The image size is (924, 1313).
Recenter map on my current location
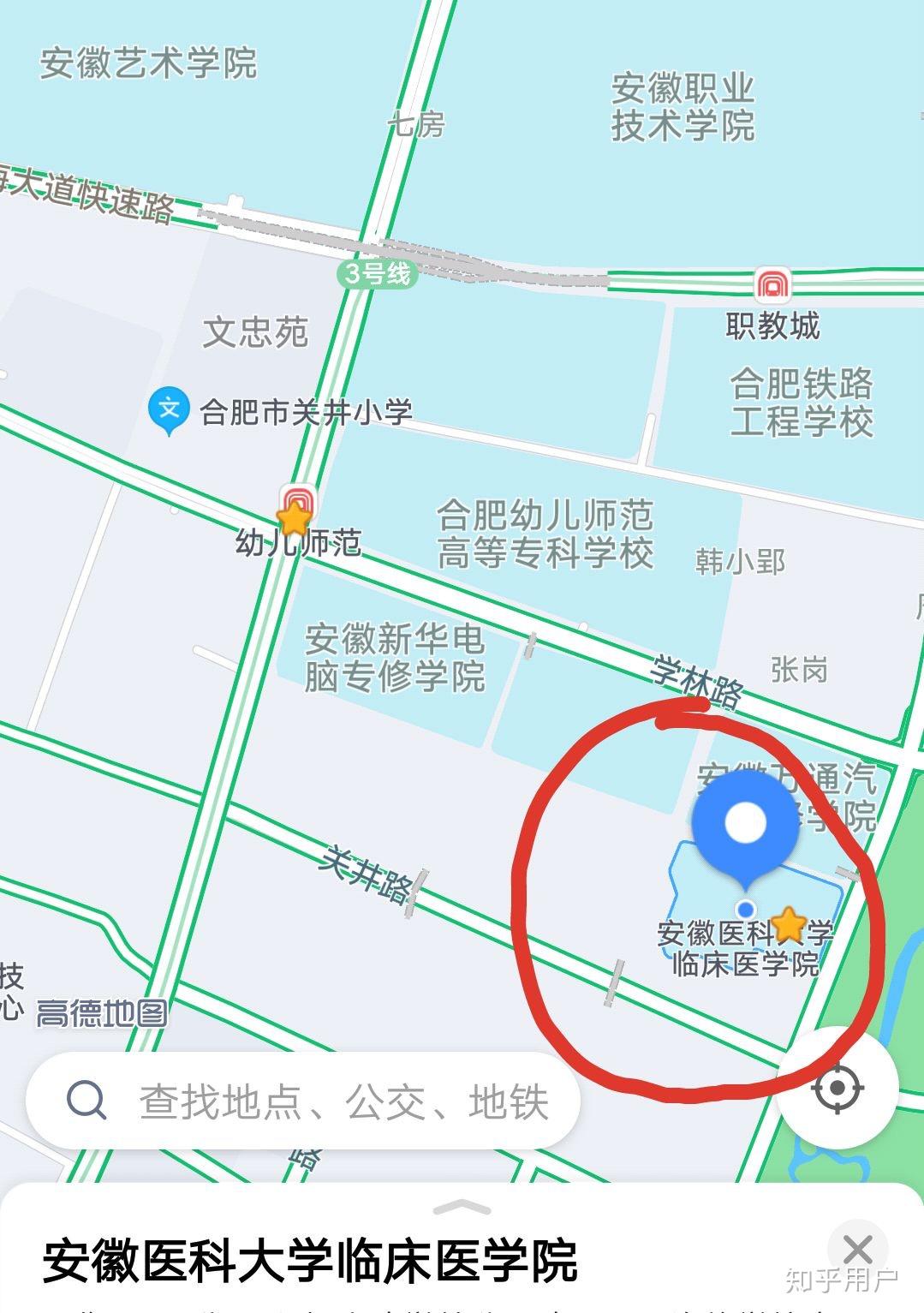837,1088
